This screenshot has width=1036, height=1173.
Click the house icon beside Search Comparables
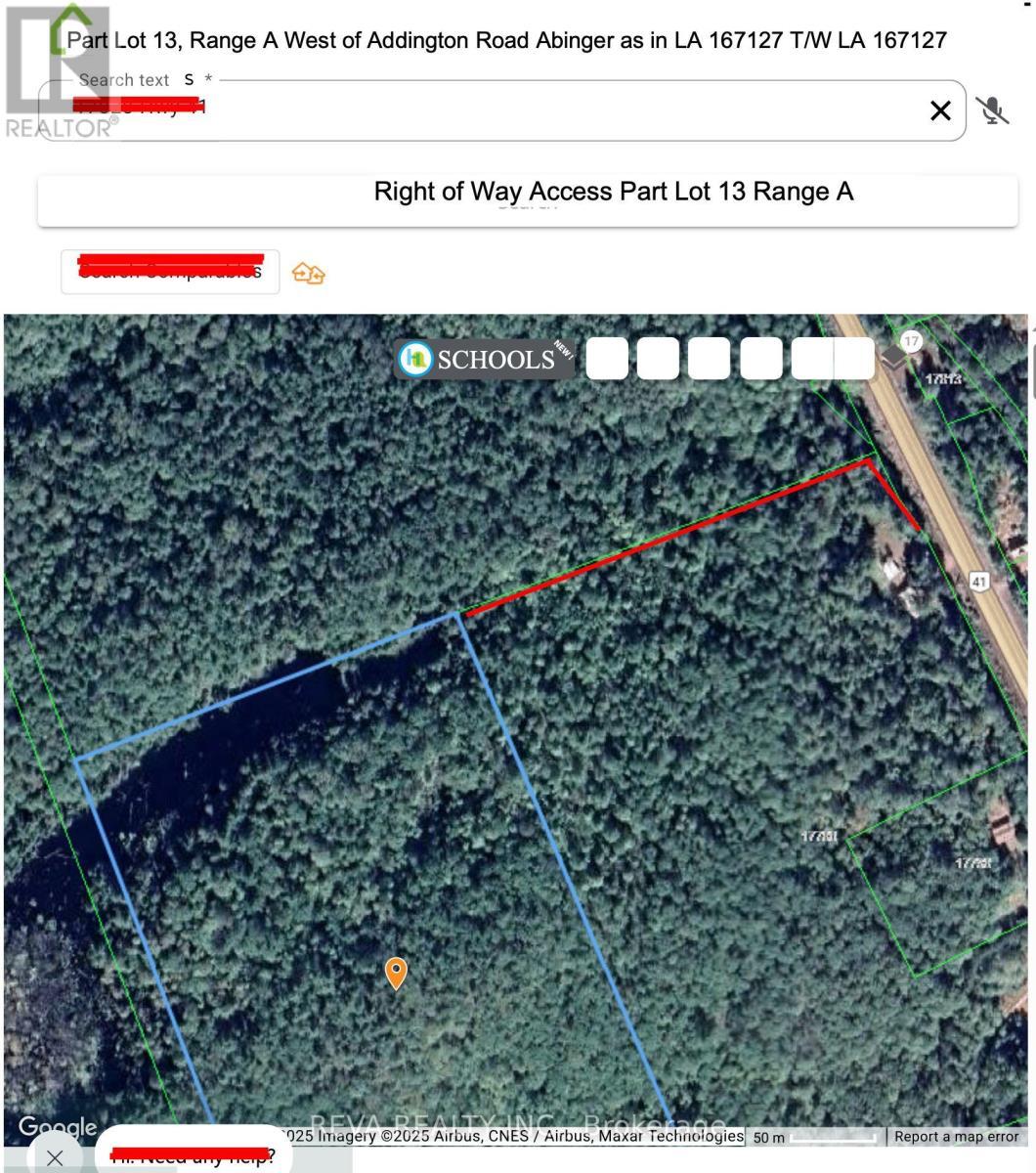click(309, 273)
